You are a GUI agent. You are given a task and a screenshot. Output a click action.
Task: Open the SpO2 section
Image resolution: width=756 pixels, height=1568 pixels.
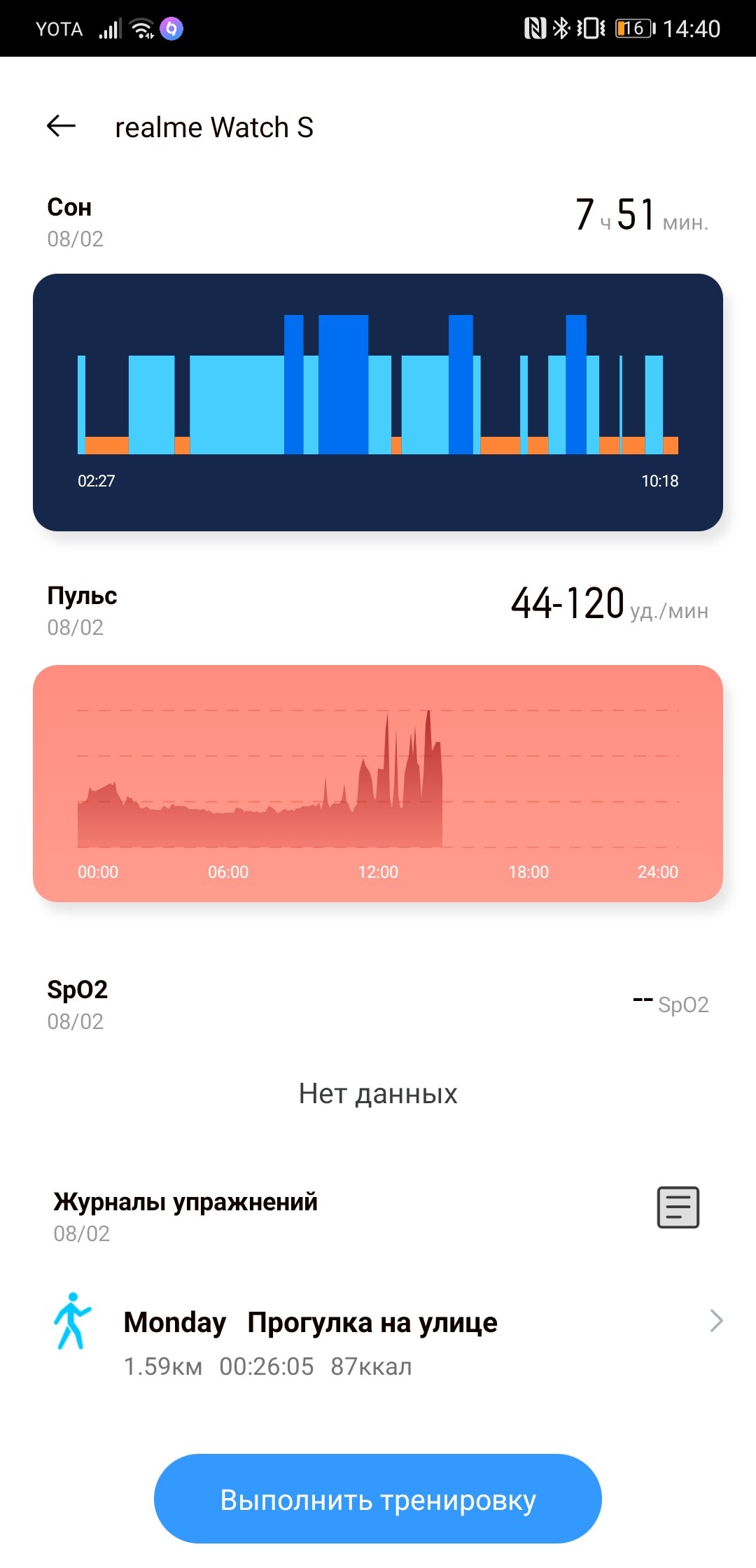point(378,1005)
